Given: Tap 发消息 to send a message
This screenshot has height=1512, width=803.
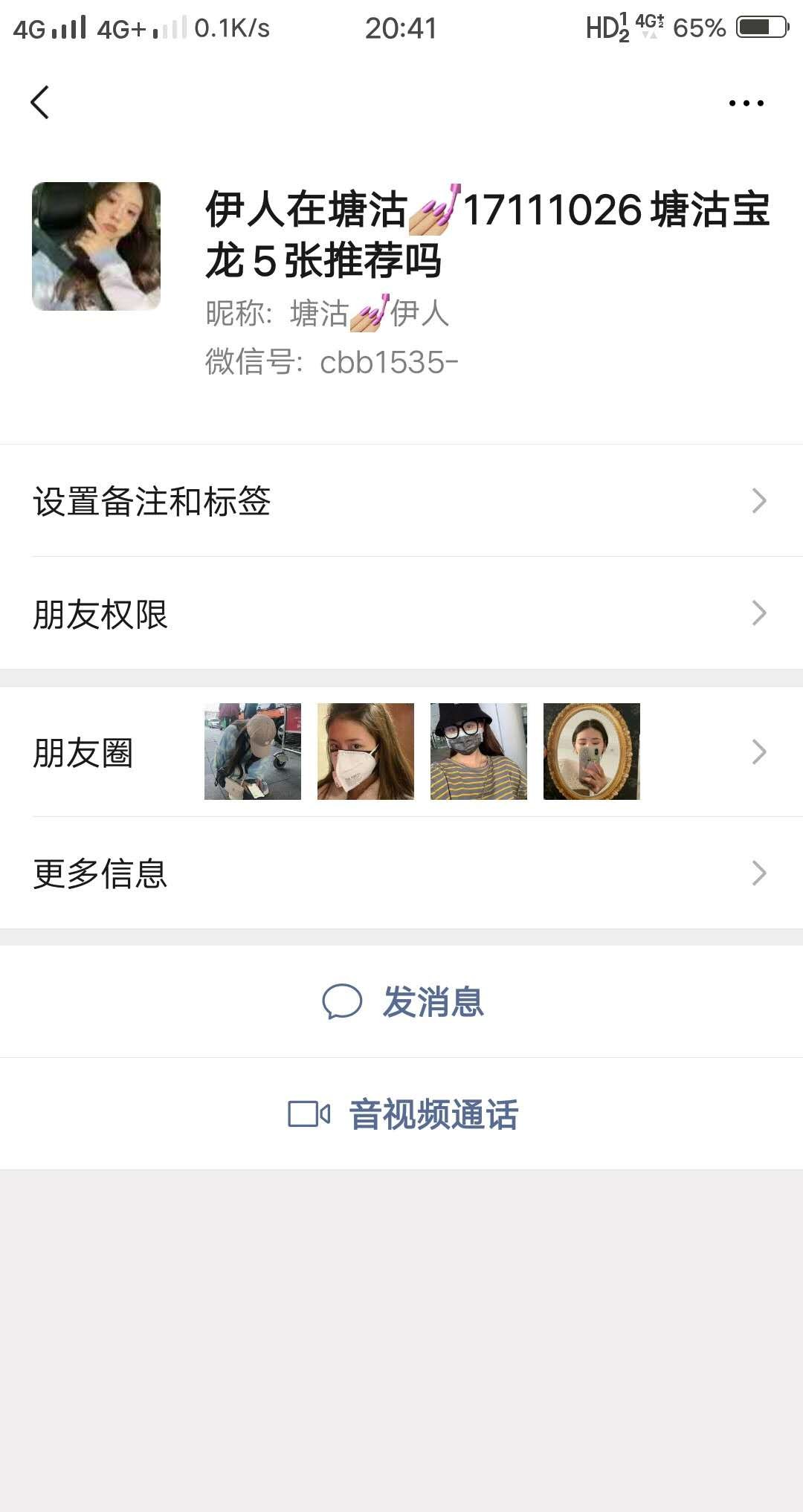Looking at the screenshot, I should [403, 1001].
